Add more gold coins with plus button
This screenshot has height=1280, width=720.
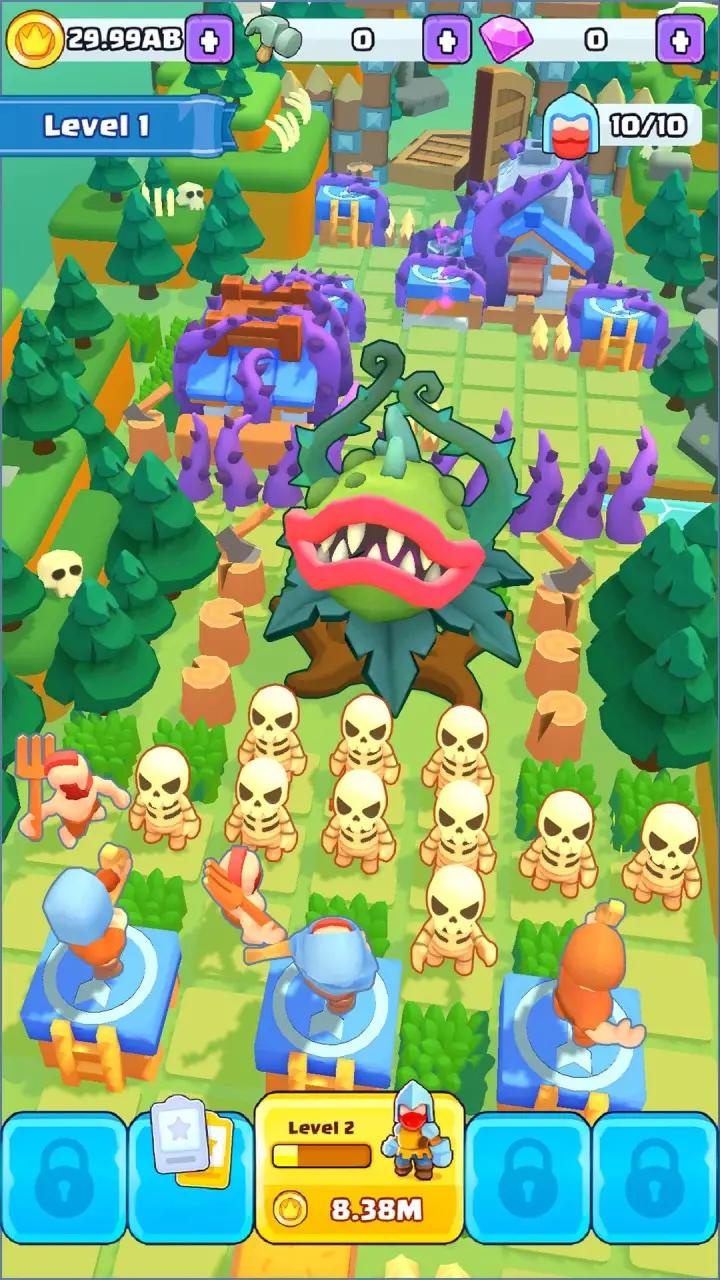[x=209, y=40]
